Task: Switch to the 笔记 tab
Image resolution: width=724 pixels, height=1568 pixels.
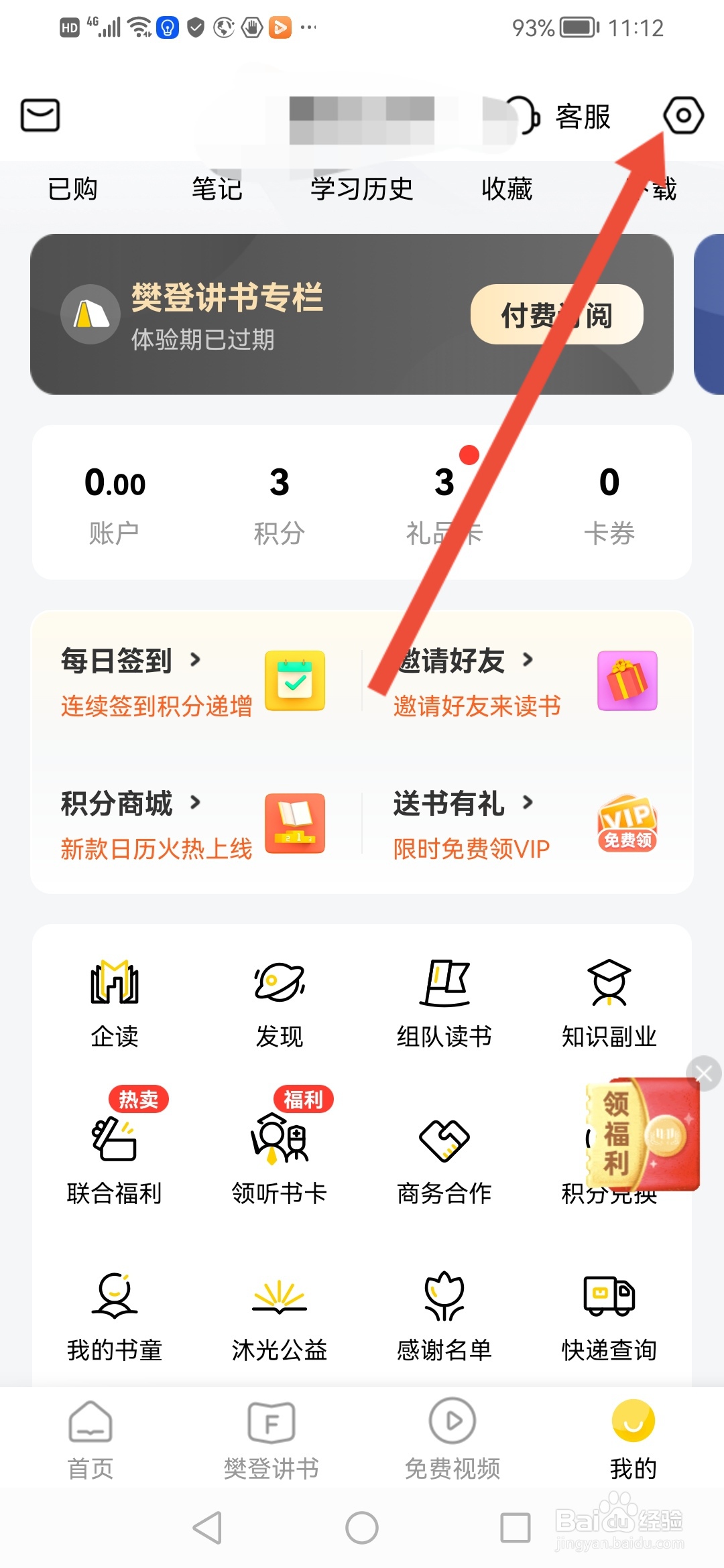Action: [x=216, y=189]
